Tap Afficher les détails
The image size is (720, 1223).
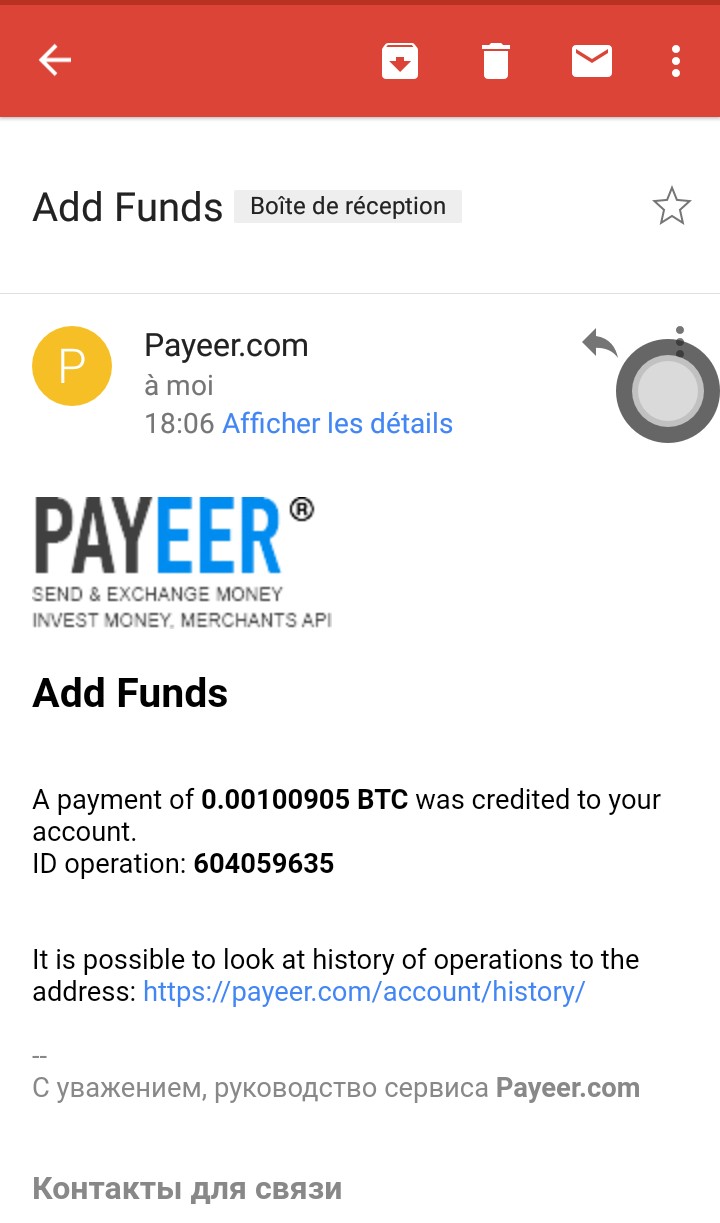click(x=337, y=424)
